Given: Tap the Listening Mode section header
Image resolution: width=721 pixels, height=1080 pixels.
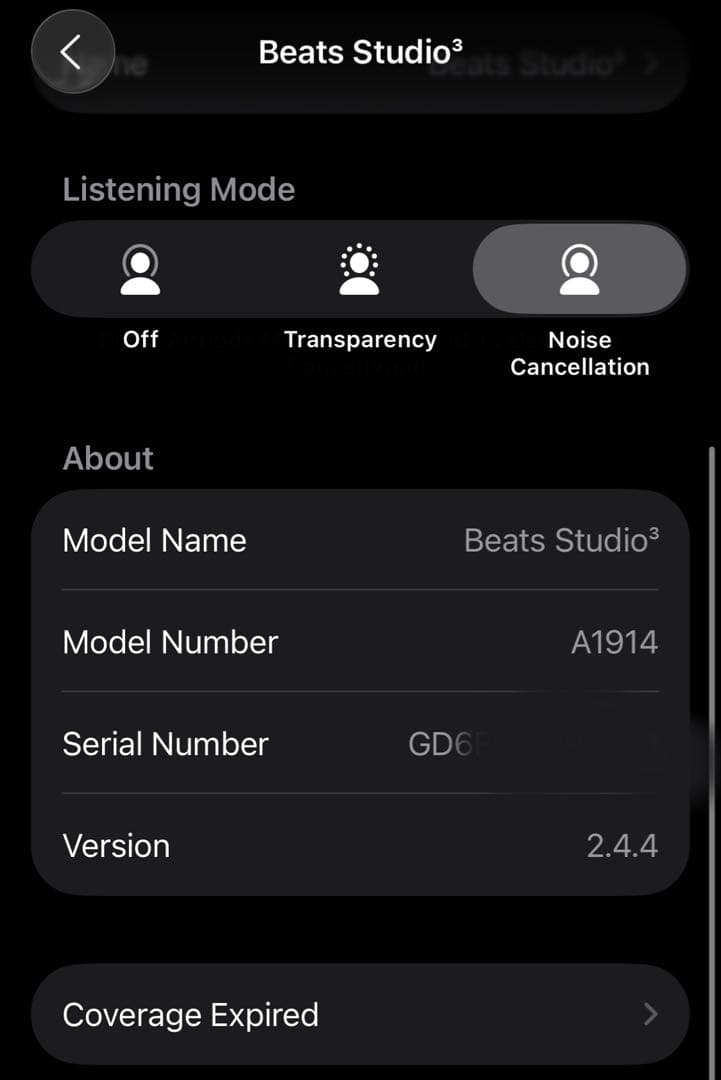Looking at the screenshot, I should 178,189.
